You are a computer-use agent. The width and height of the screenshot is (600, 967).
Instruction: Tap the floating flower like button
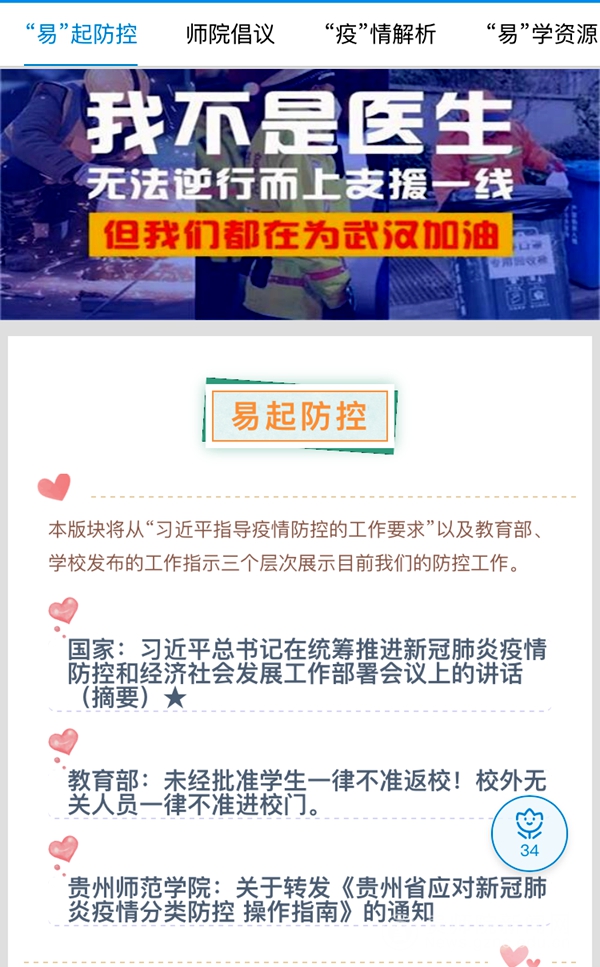coord(529,833)
